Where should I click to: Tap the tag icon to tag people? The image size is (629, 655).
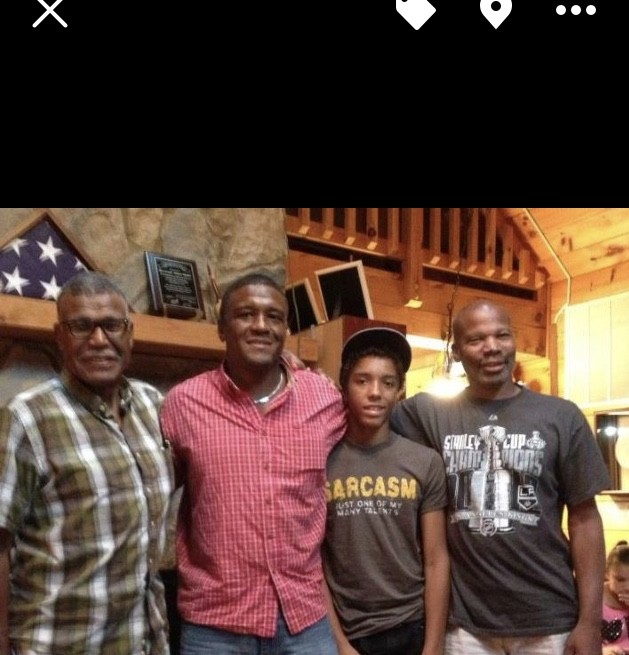pyautogui.click(x=416, y=12)
